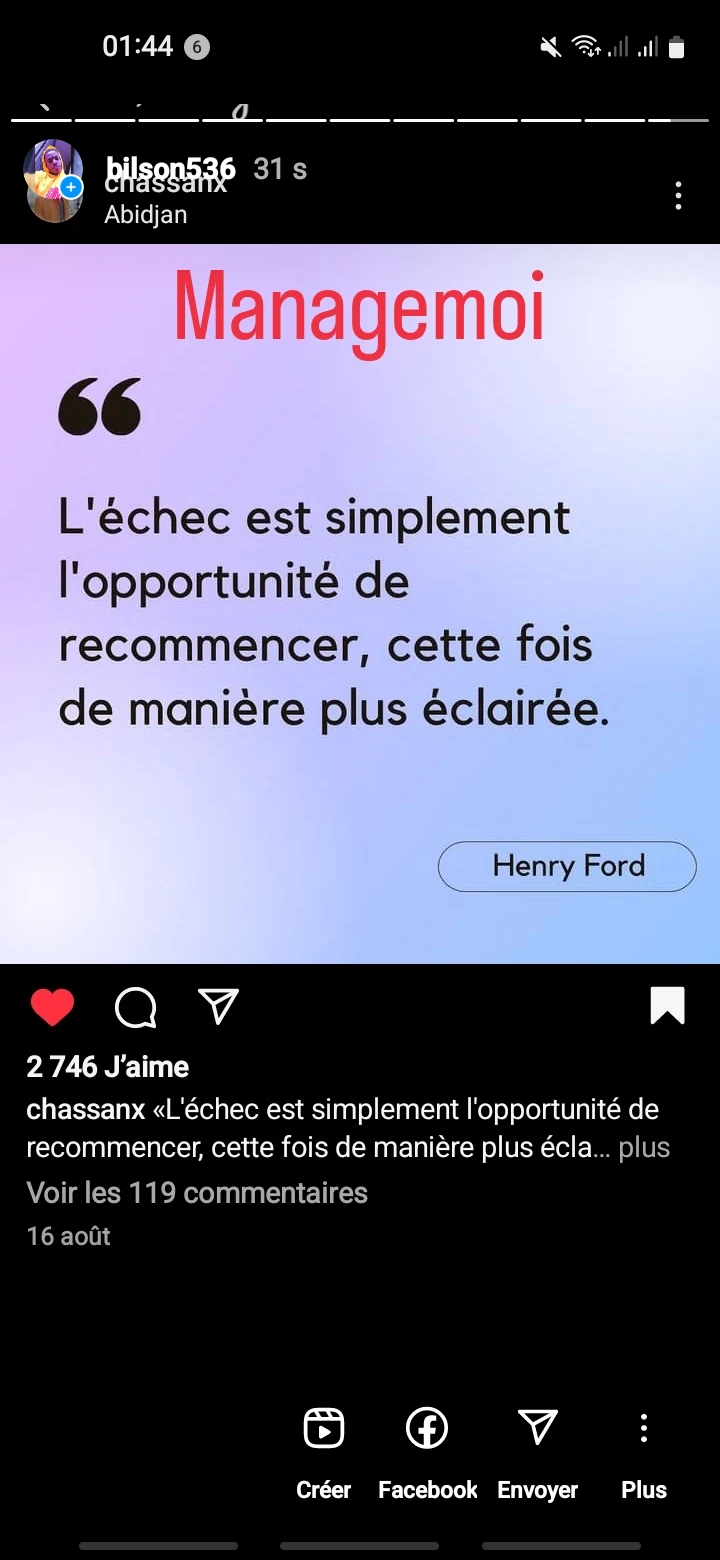720x1560 pixels.
Task: Open the story's three-dot options menu
Action: [678, 195]
